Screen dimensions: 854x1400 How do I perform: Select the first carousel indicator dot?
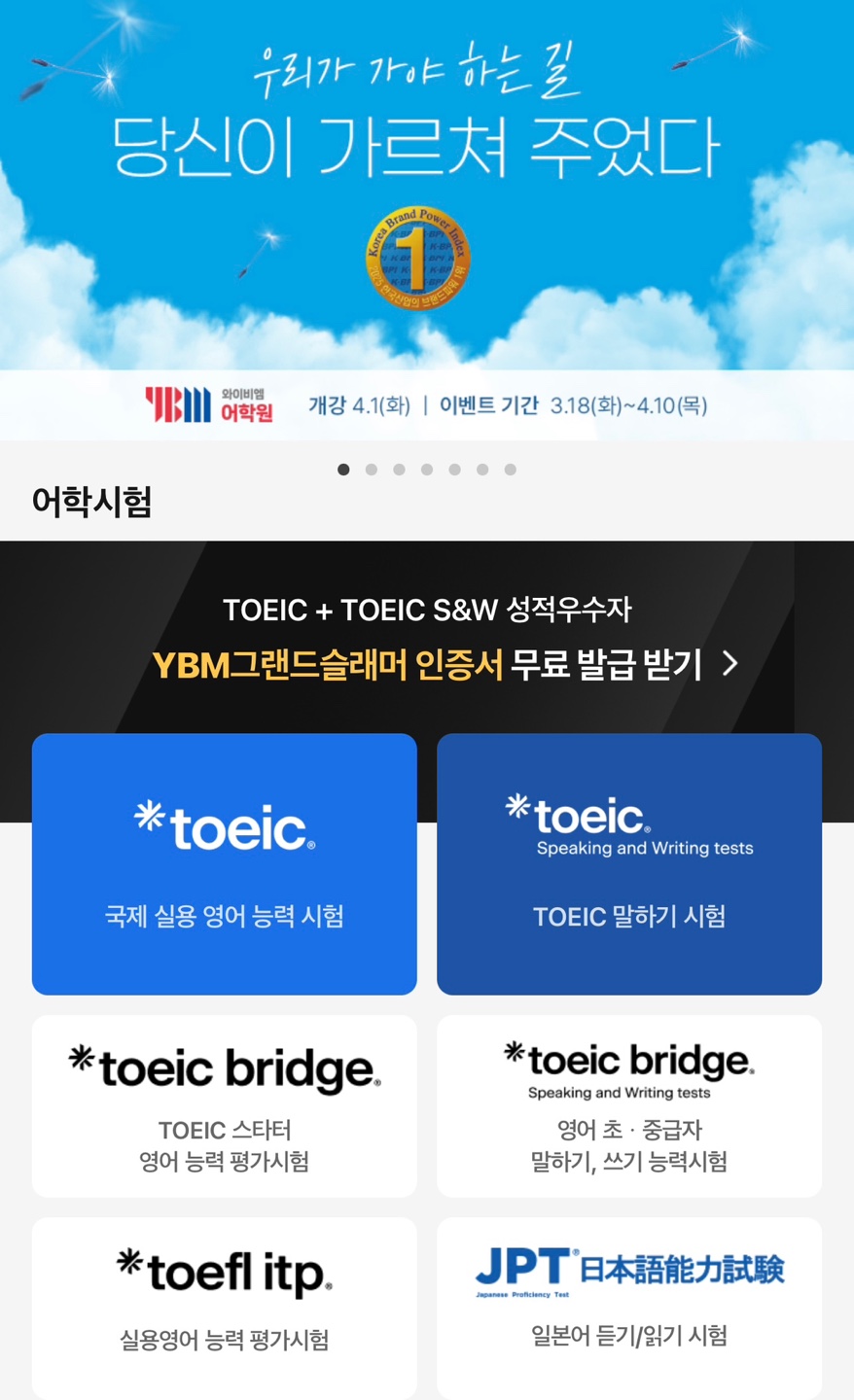[343, 470]
